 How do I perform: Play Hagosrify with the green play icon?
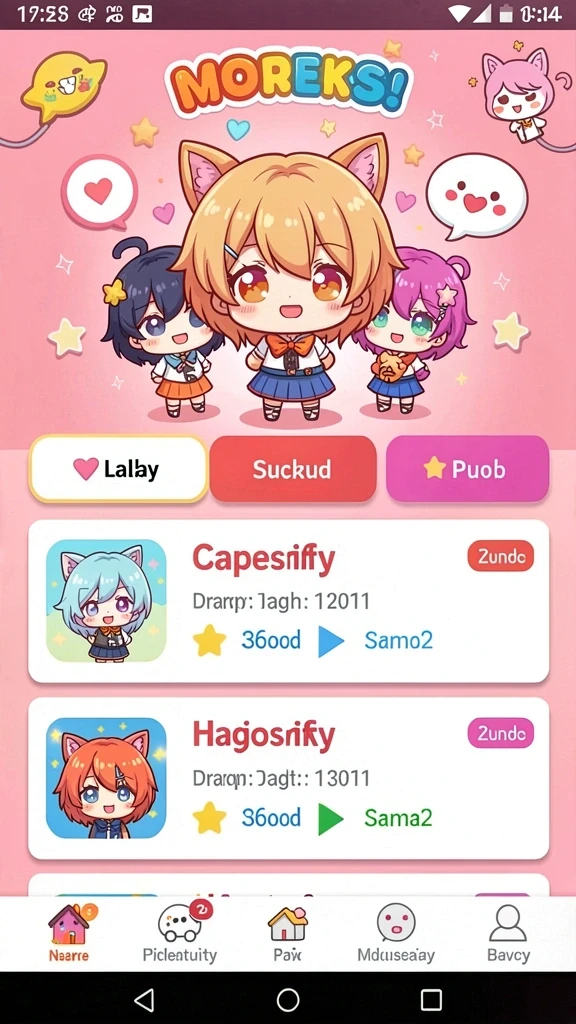click(x=330, y=819)
